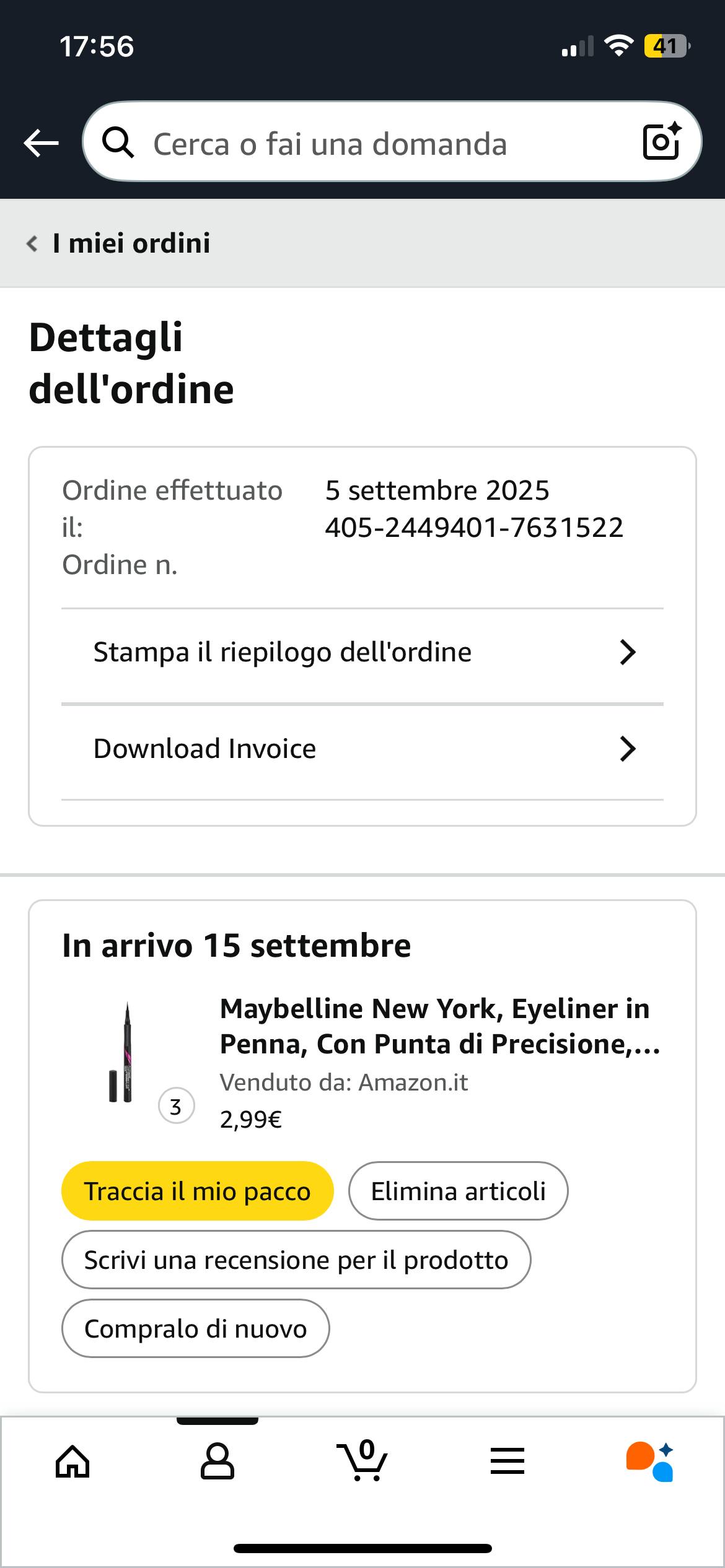Open 'Stampa il riepilogo dell'ordine'
This screenshot has height=1568, width=725.
362,653
